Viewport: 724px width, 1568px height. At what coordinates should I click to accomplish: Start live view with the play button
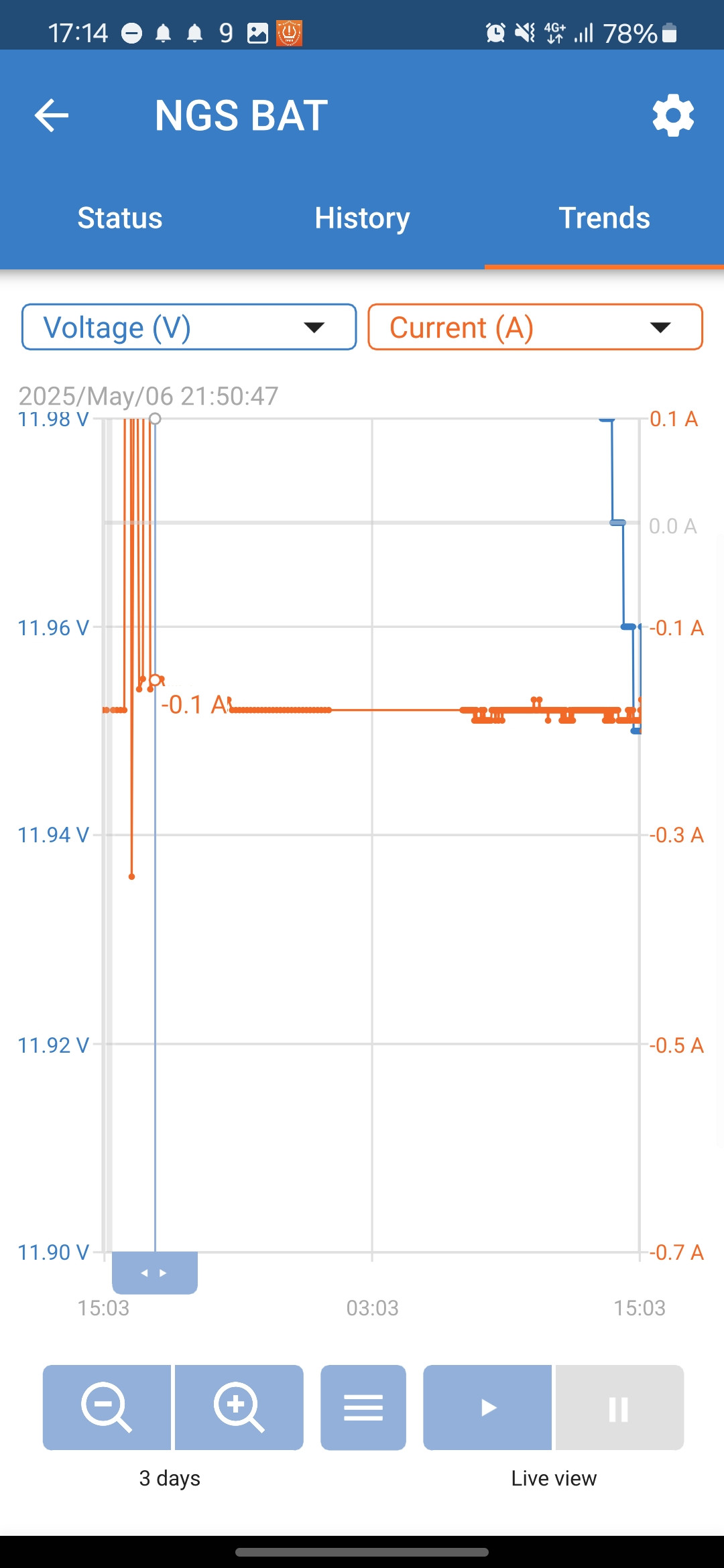tap(487, 1407)
